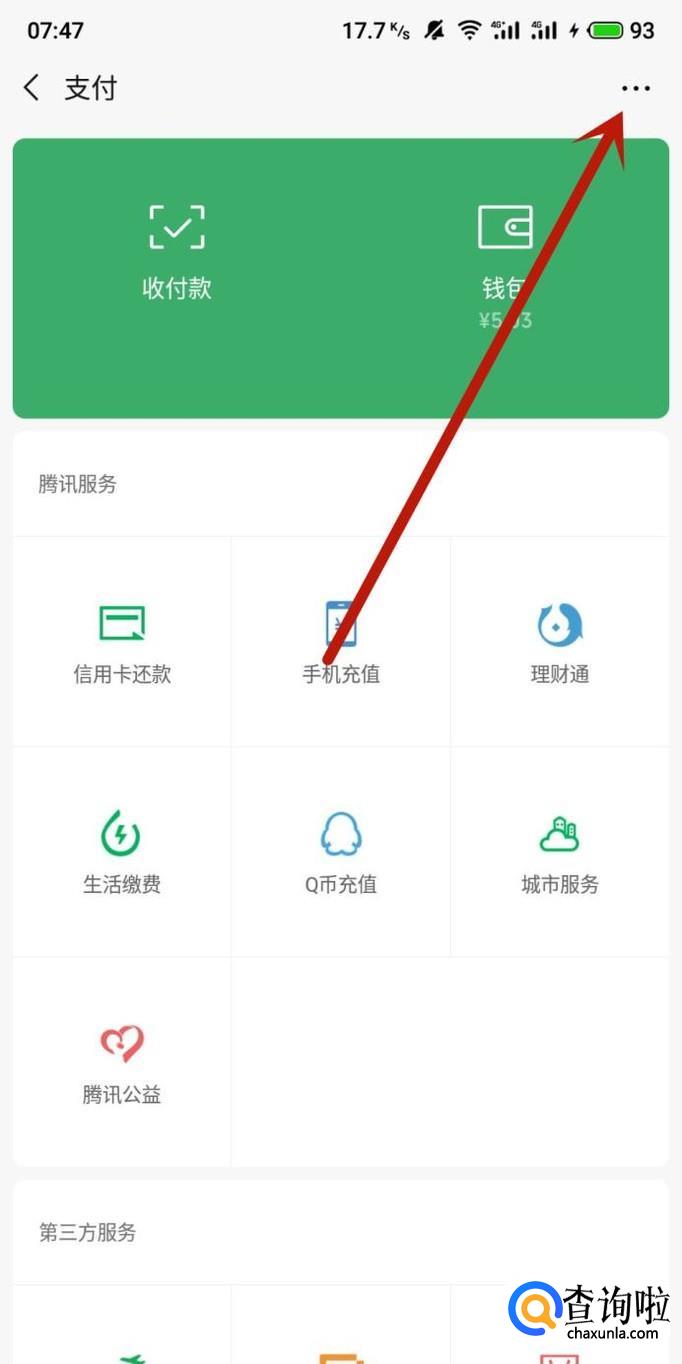682x1364 pixels.
Task: Open 腾讯公益 charity
Action: tap(122, 1062)
